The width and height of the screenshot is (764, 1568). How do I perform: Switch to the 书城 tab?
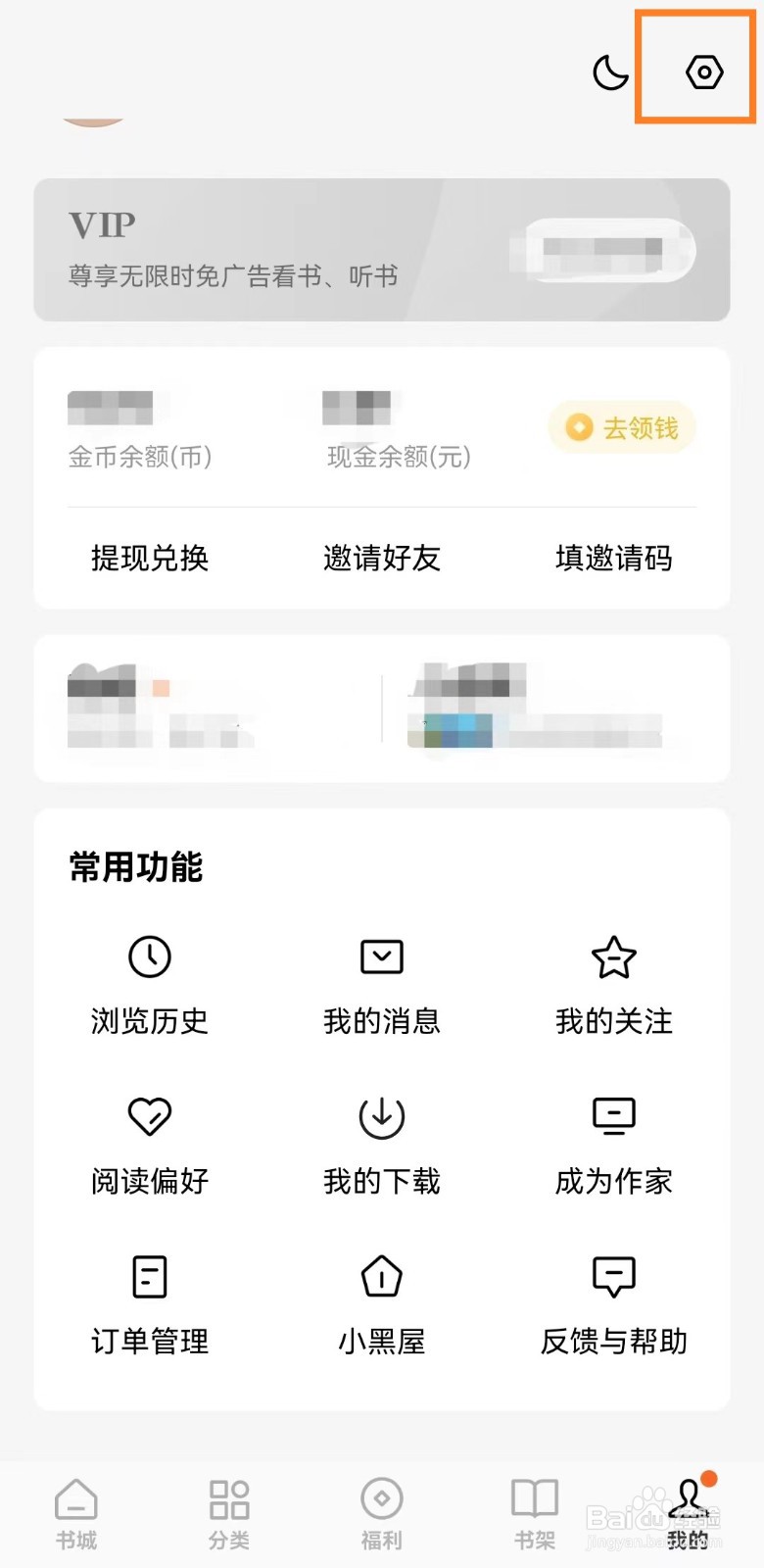pyautogui.click(x=76, y=1514)
